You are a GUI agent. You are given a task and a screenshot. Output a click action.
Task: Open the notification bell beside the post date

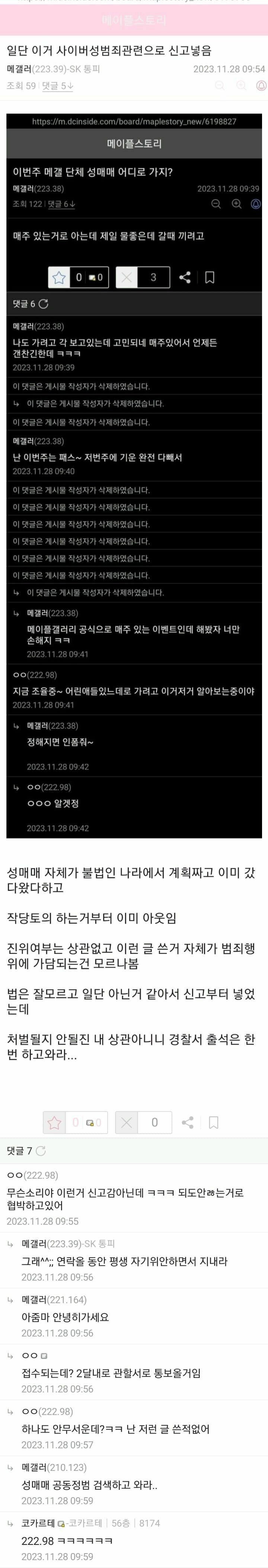point(261,86)
